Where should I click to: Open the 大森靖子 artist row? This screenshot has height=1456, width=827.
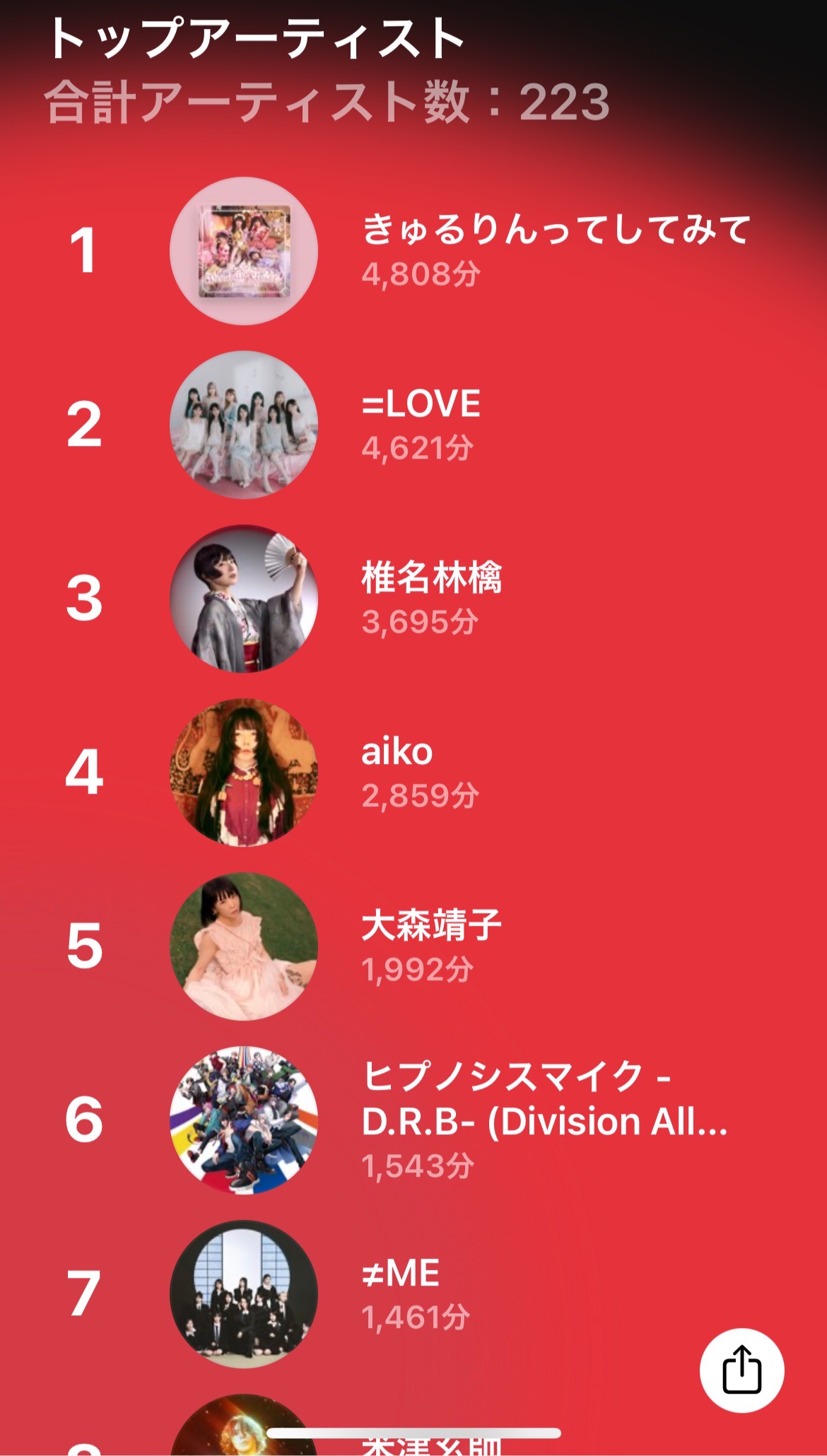pos(431,946)
